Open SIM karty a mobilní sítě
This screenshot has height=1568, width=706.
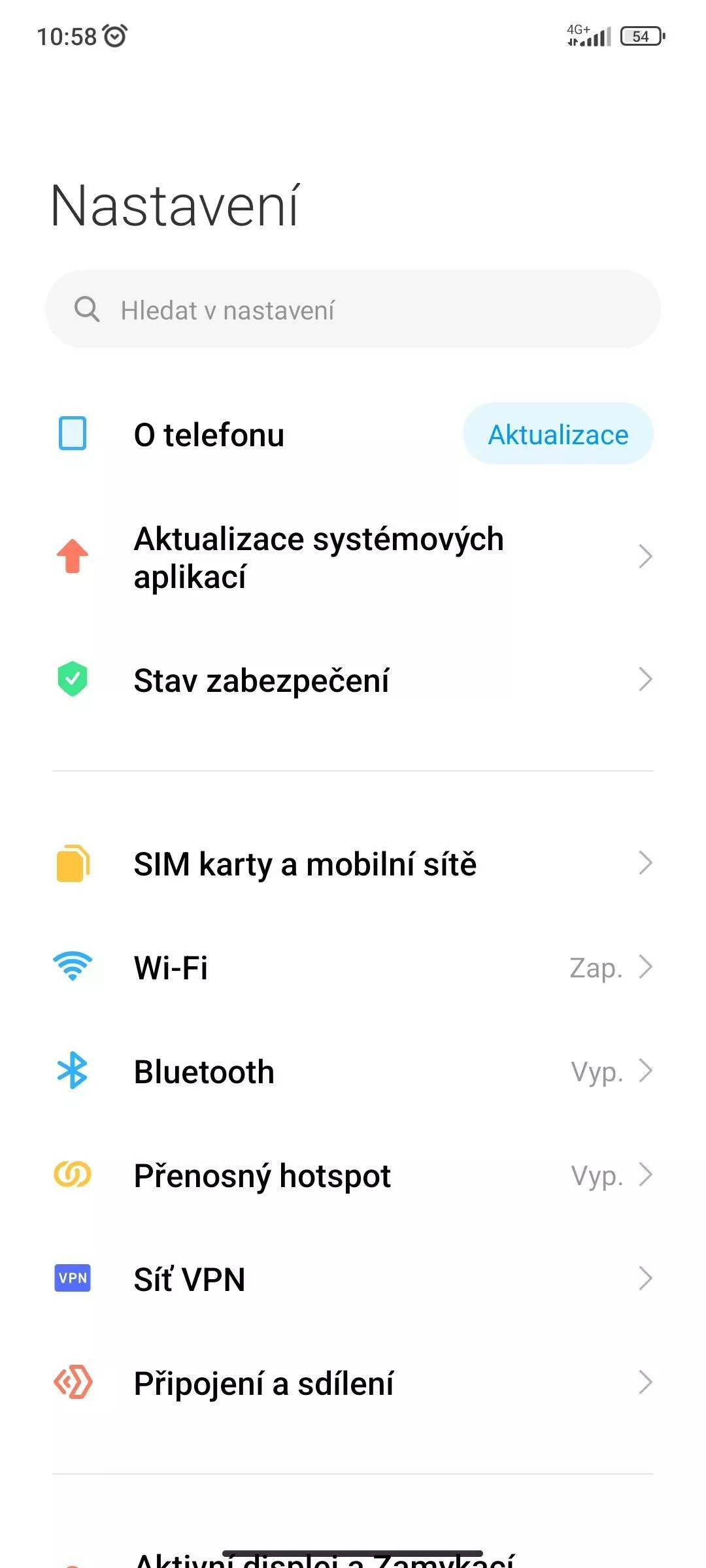click(x=353, y=863)
